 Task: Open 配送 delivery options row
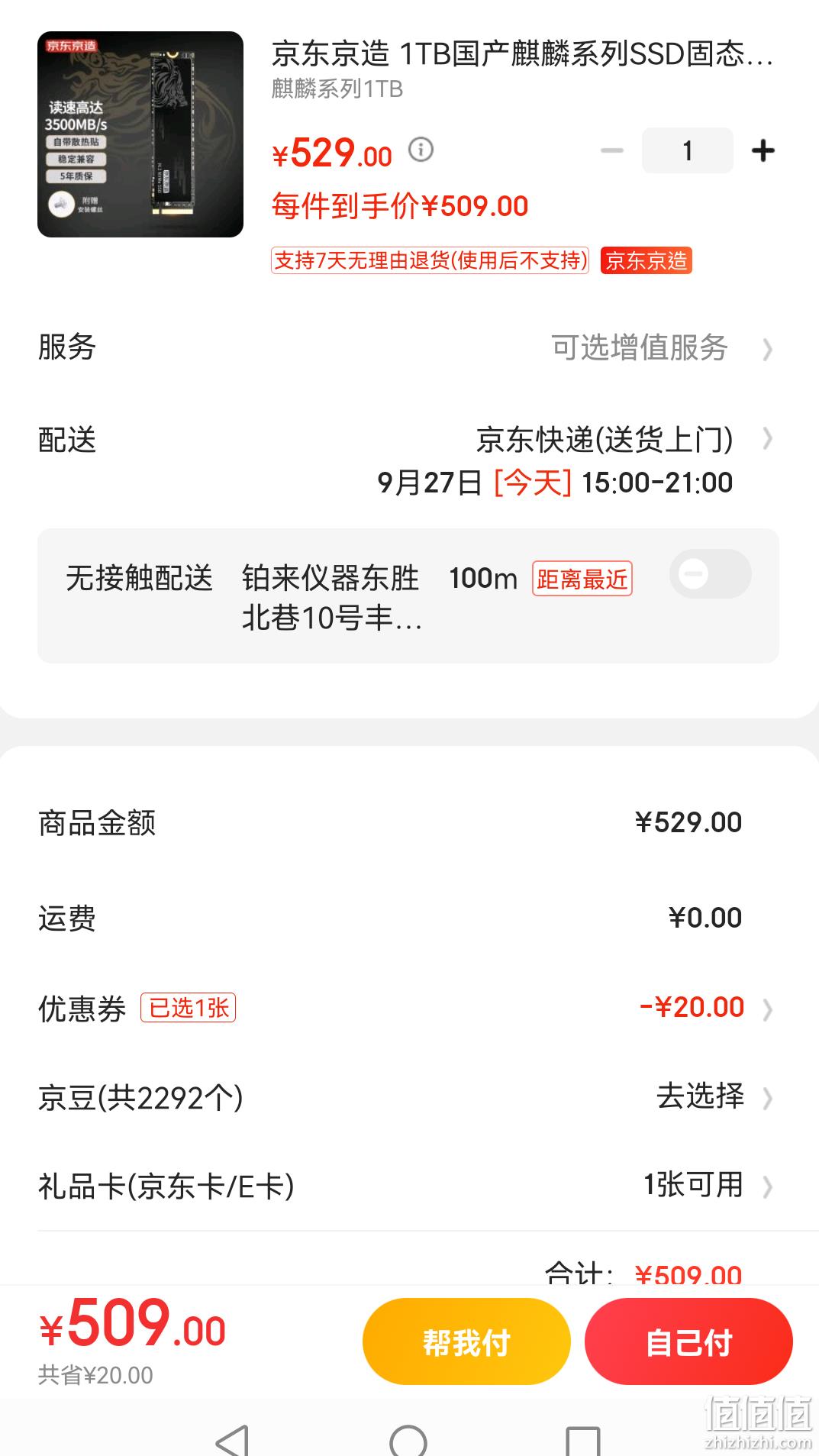point(409,460)
